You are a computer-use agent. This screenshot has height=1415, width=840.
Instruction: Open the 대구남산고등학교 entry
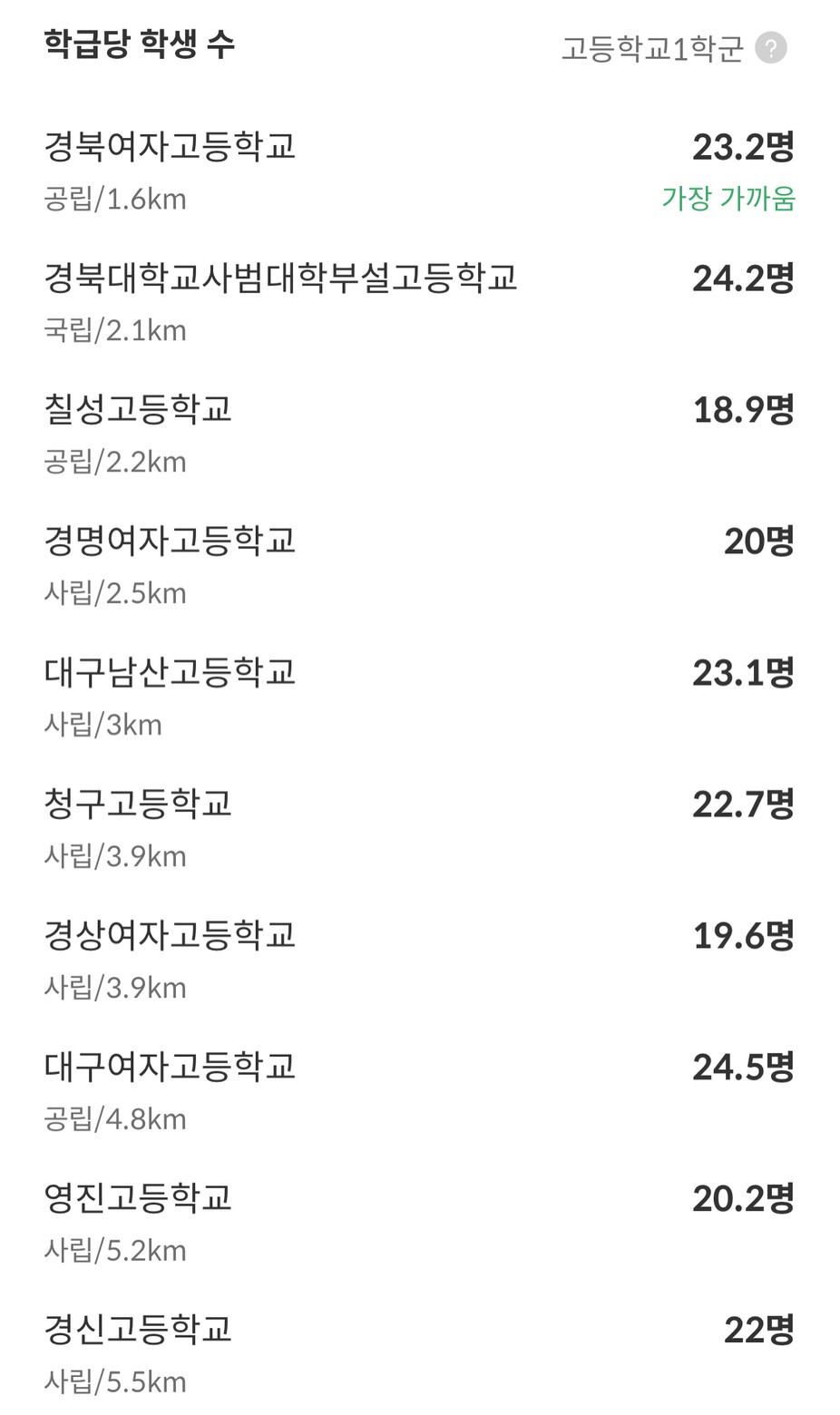pos(420,698)
